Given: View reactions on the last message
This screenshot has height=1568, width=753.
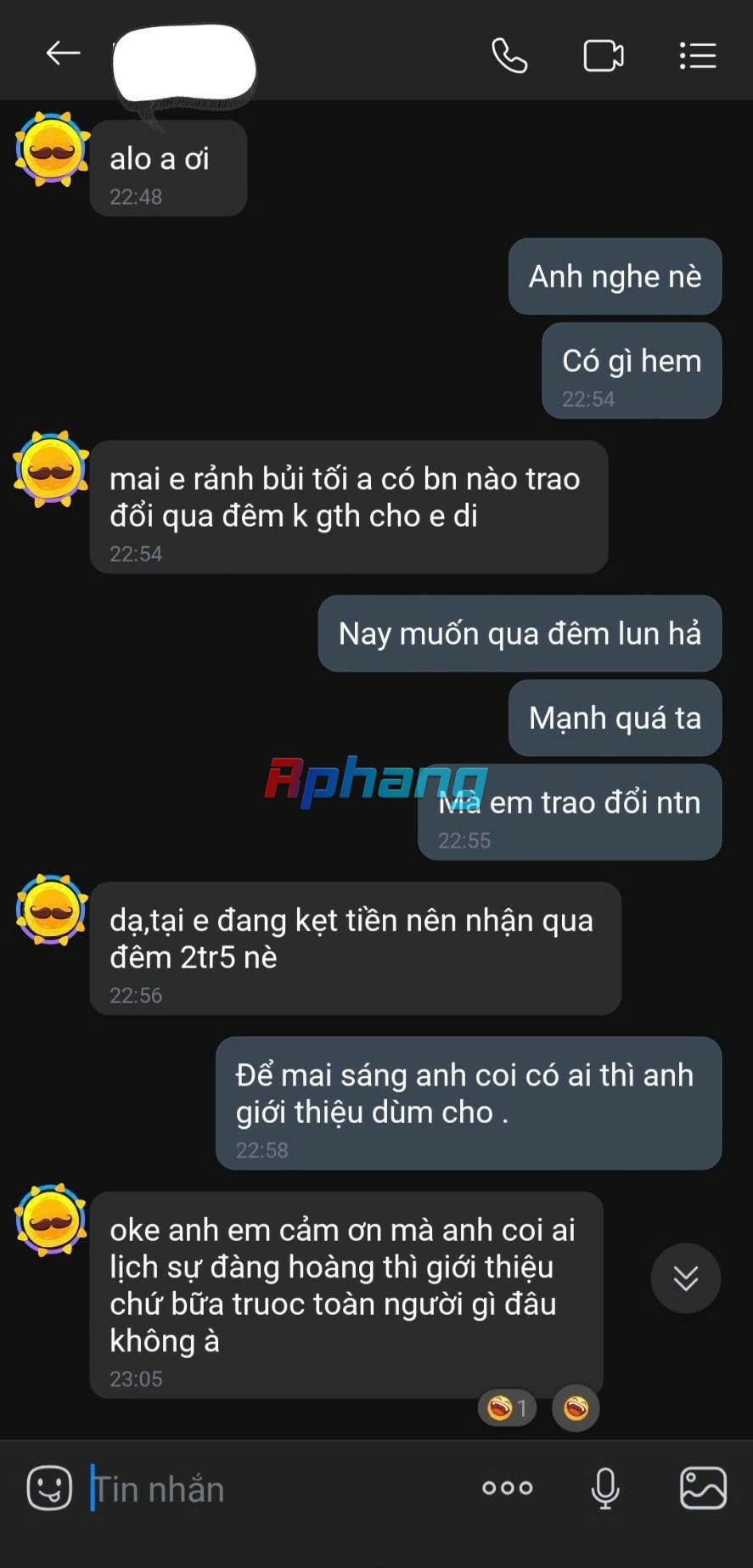Looking at the screenshot, I should 507,1408.
